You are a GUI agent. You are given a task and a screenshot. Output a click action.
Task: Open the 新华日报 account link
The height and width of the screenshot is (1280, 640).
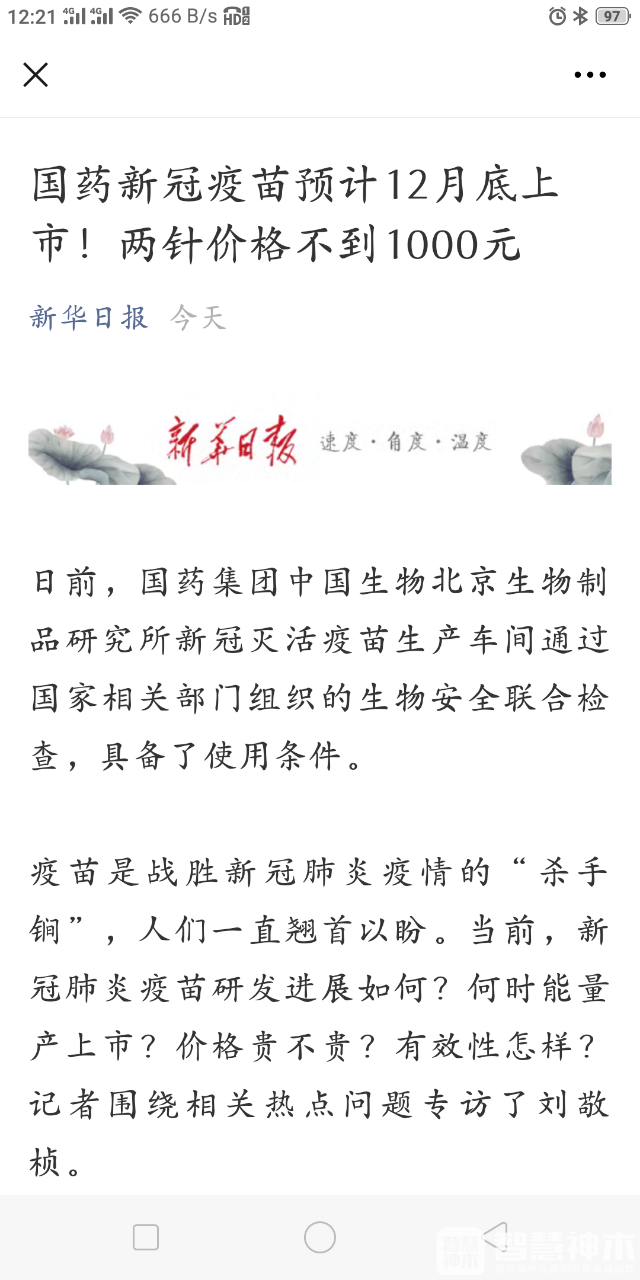click(x=89, y=318)
